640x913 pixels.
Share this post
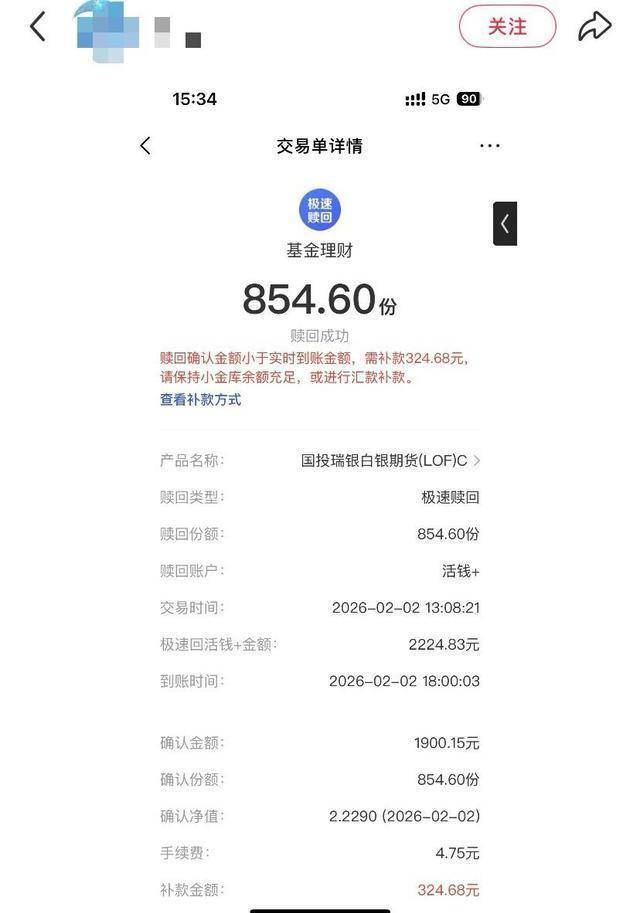[594, 27]
